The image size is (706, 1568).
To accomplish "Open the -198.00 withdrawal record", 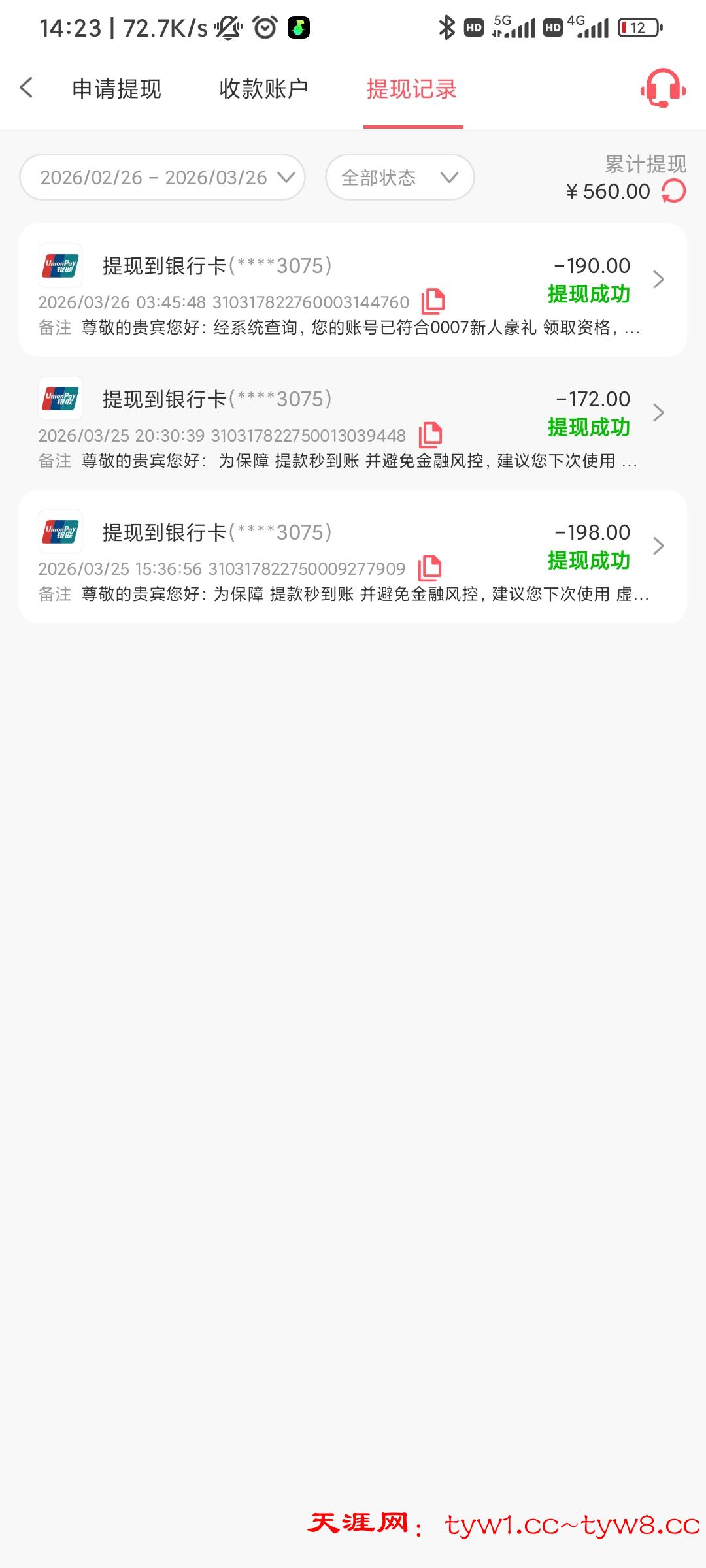I will click(658, 546).
